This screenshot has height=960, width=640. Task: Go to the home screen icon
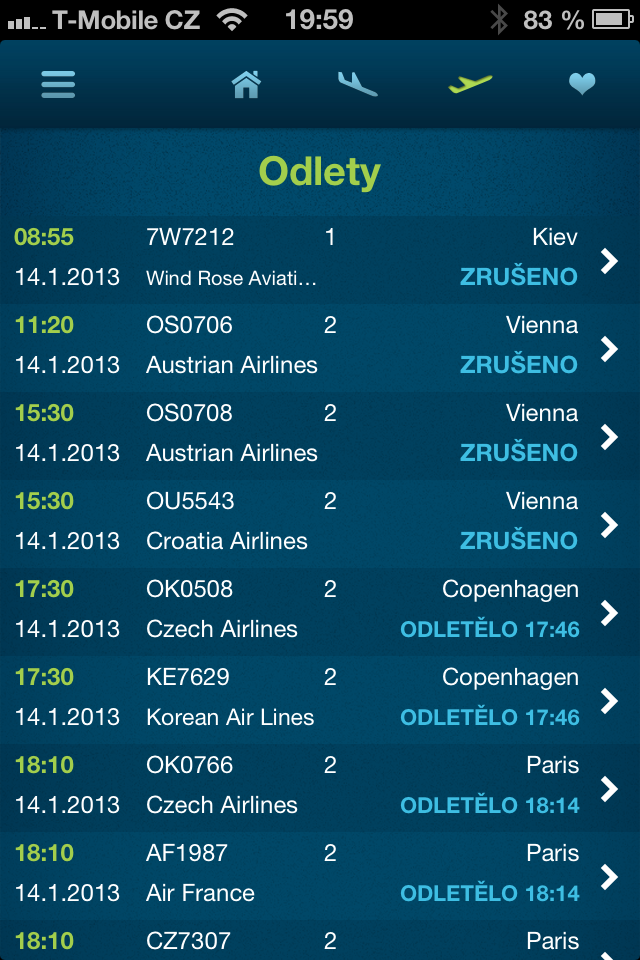tap(246, 85)
